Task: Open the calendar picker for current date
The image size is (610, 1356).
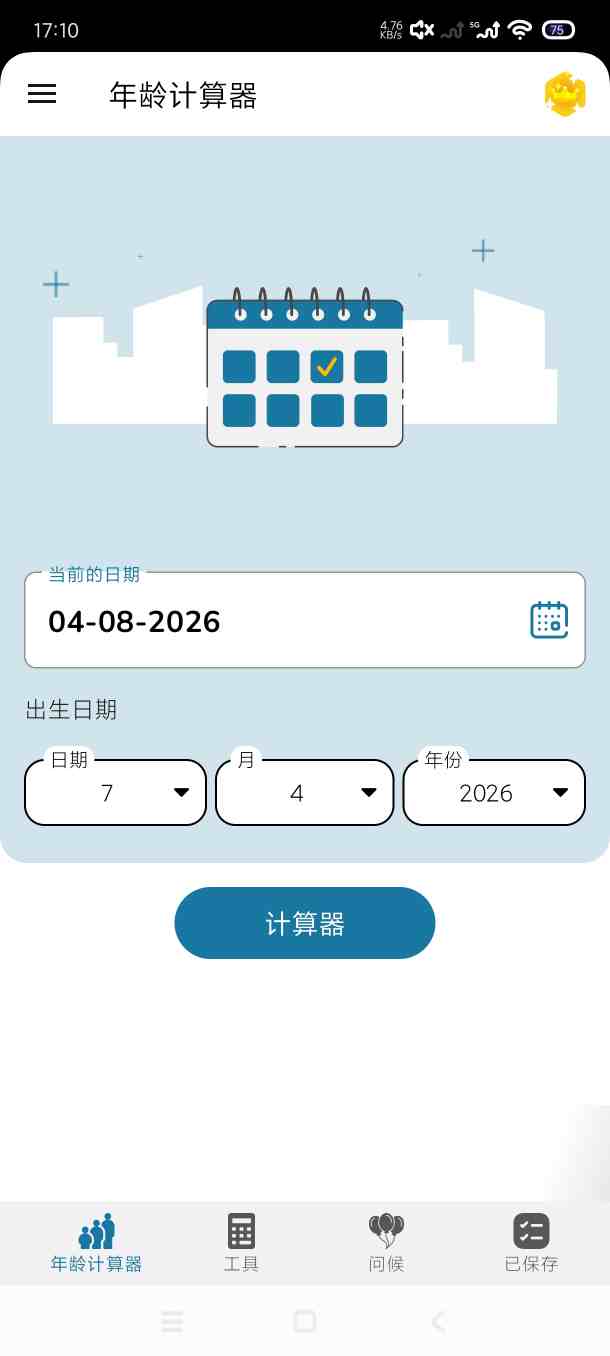Action: (548, 620)
